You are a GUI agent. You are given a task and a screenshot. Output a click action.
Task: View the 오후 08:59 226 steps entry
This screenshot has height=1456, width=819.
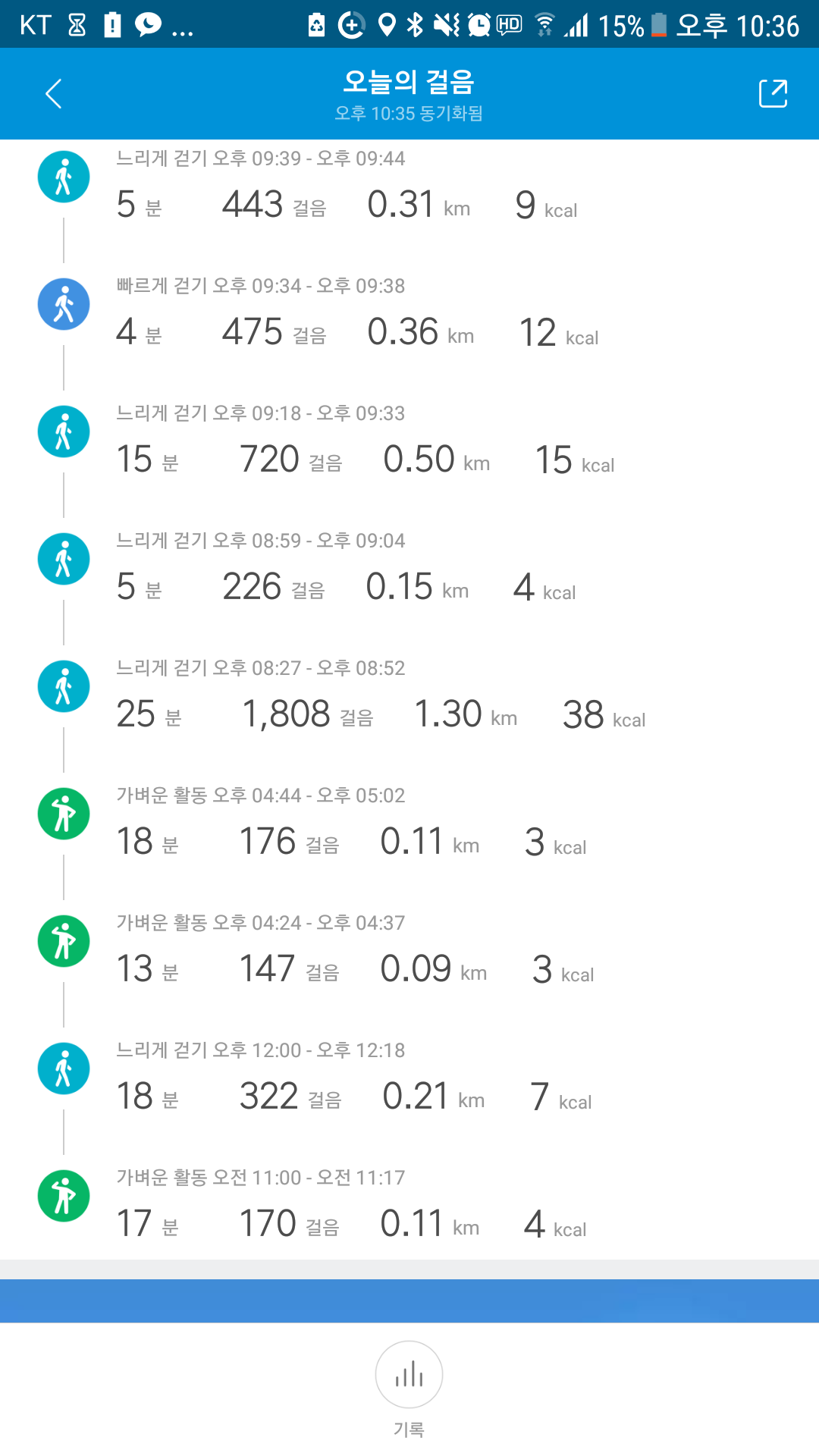[x=409, y=572]
